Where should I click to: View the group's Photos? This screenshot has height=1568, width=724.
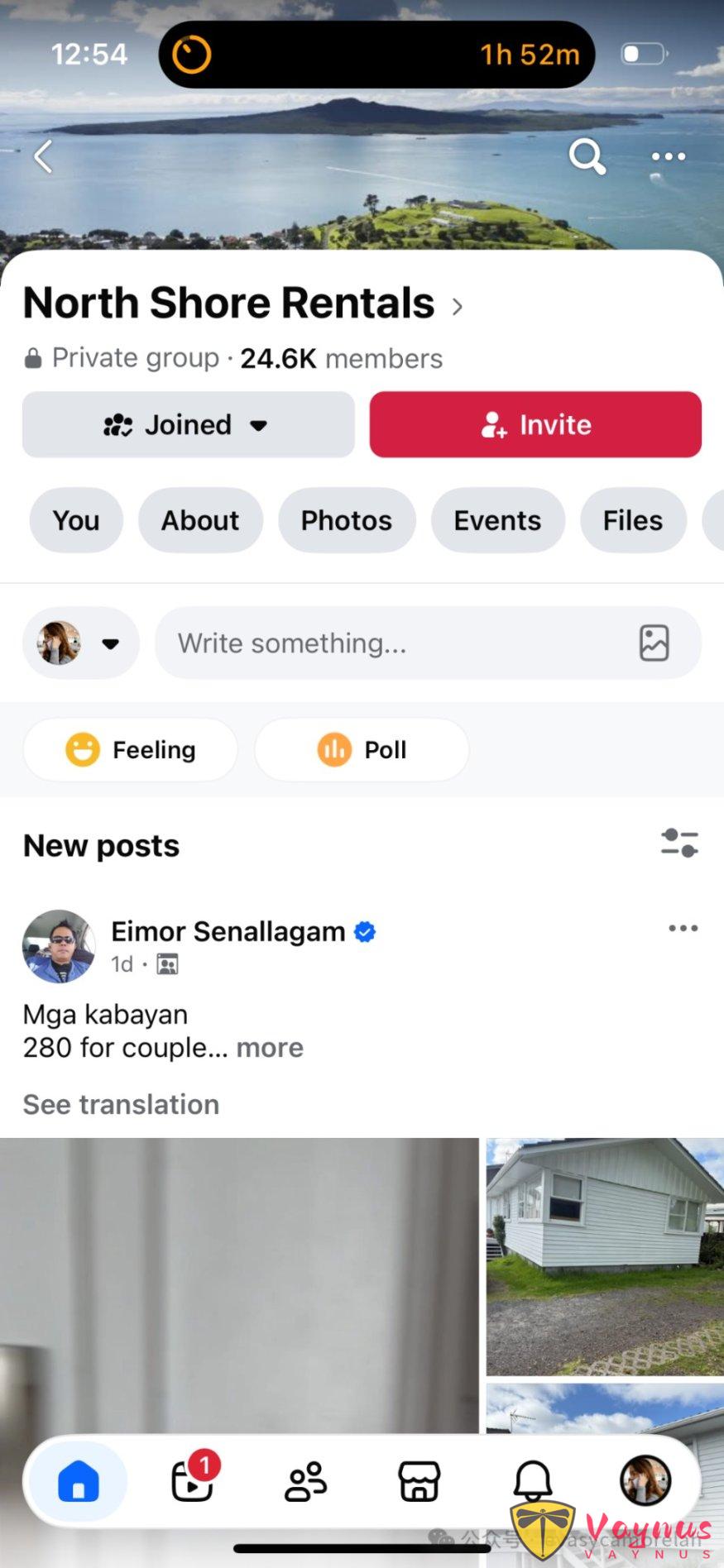point(347,520)
